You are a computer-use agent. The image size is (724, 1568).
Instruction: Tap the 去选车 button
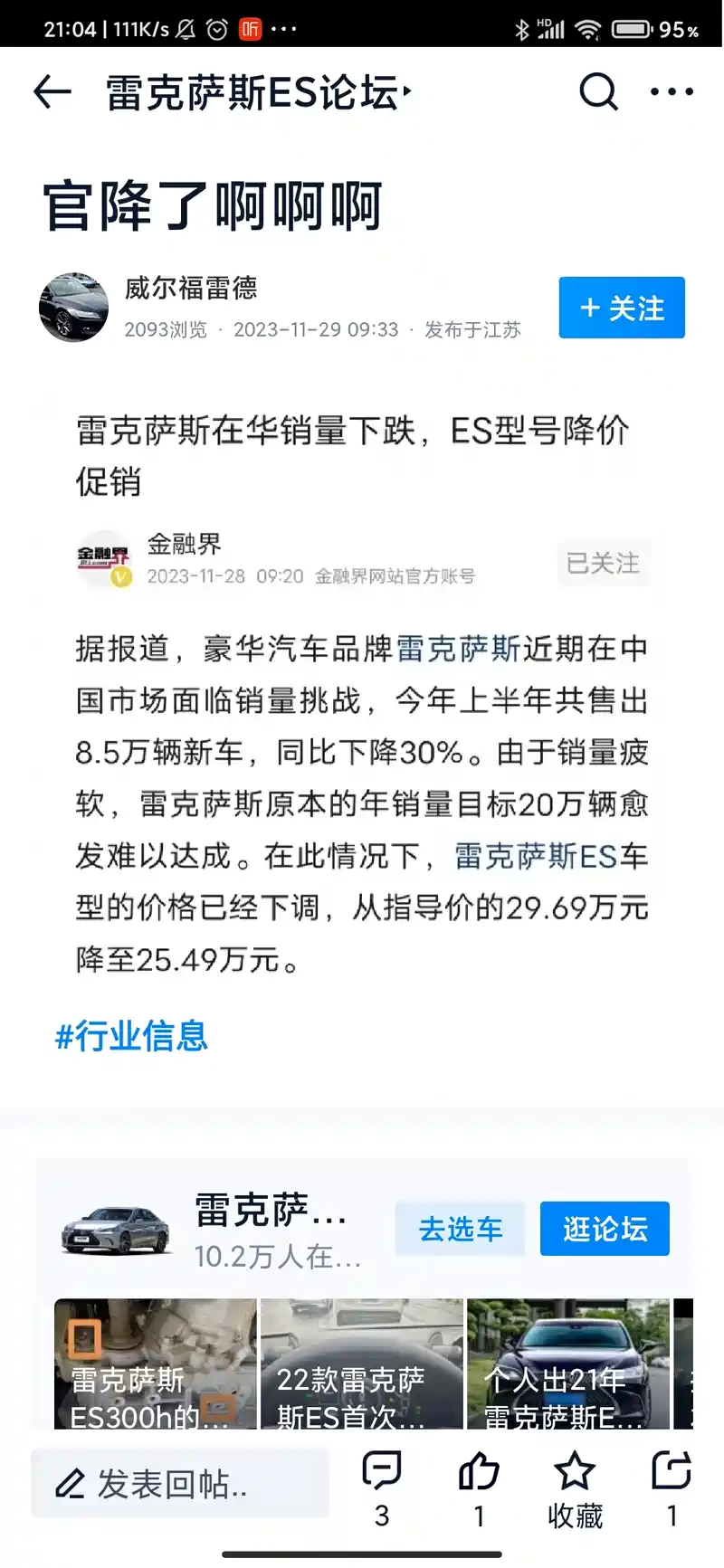tap(460, 1229)
